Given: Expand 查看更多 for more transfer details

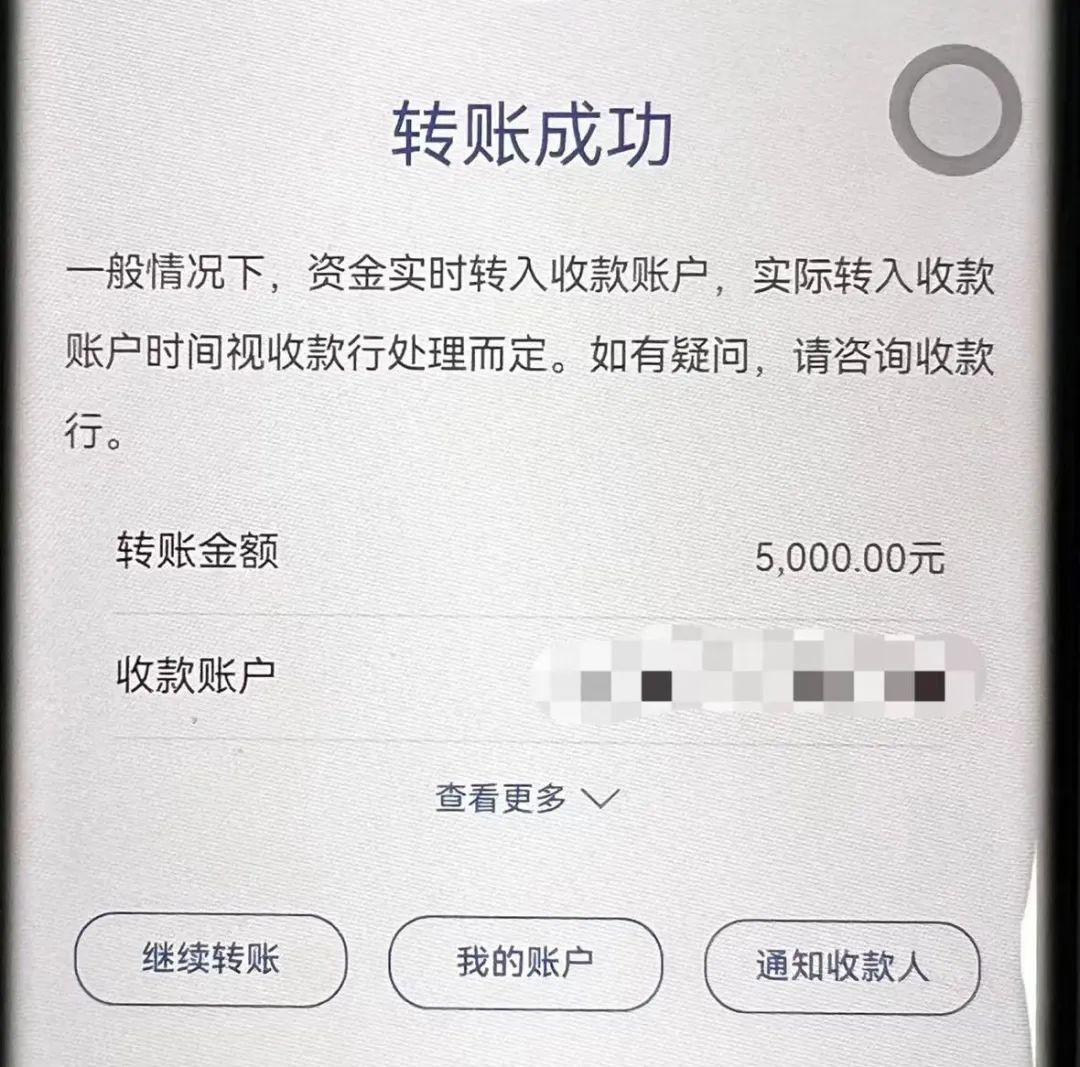Looking at the screenshot, I should [527, 798].
